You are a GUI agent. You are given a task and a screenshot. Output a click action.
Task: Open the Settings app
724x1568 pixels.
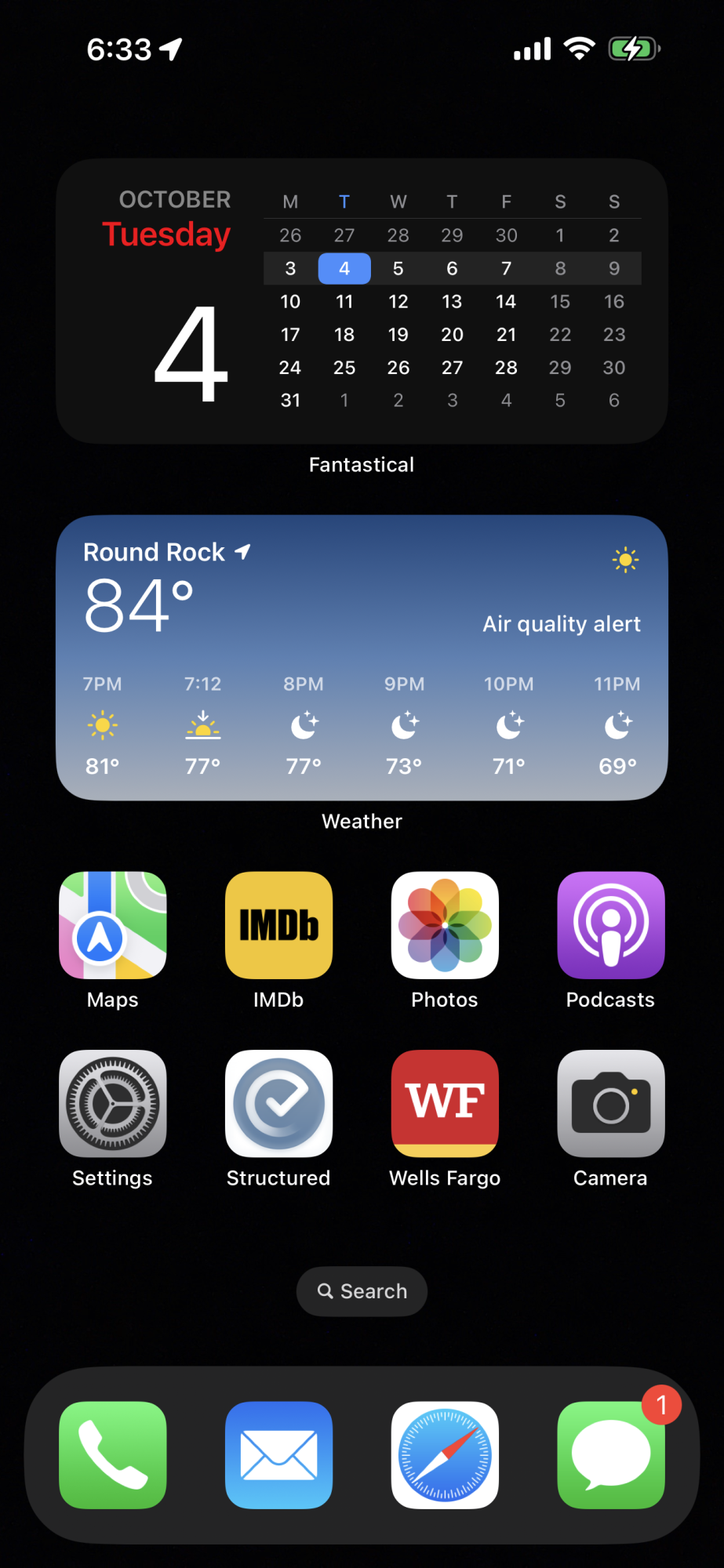pos(113,1103)
